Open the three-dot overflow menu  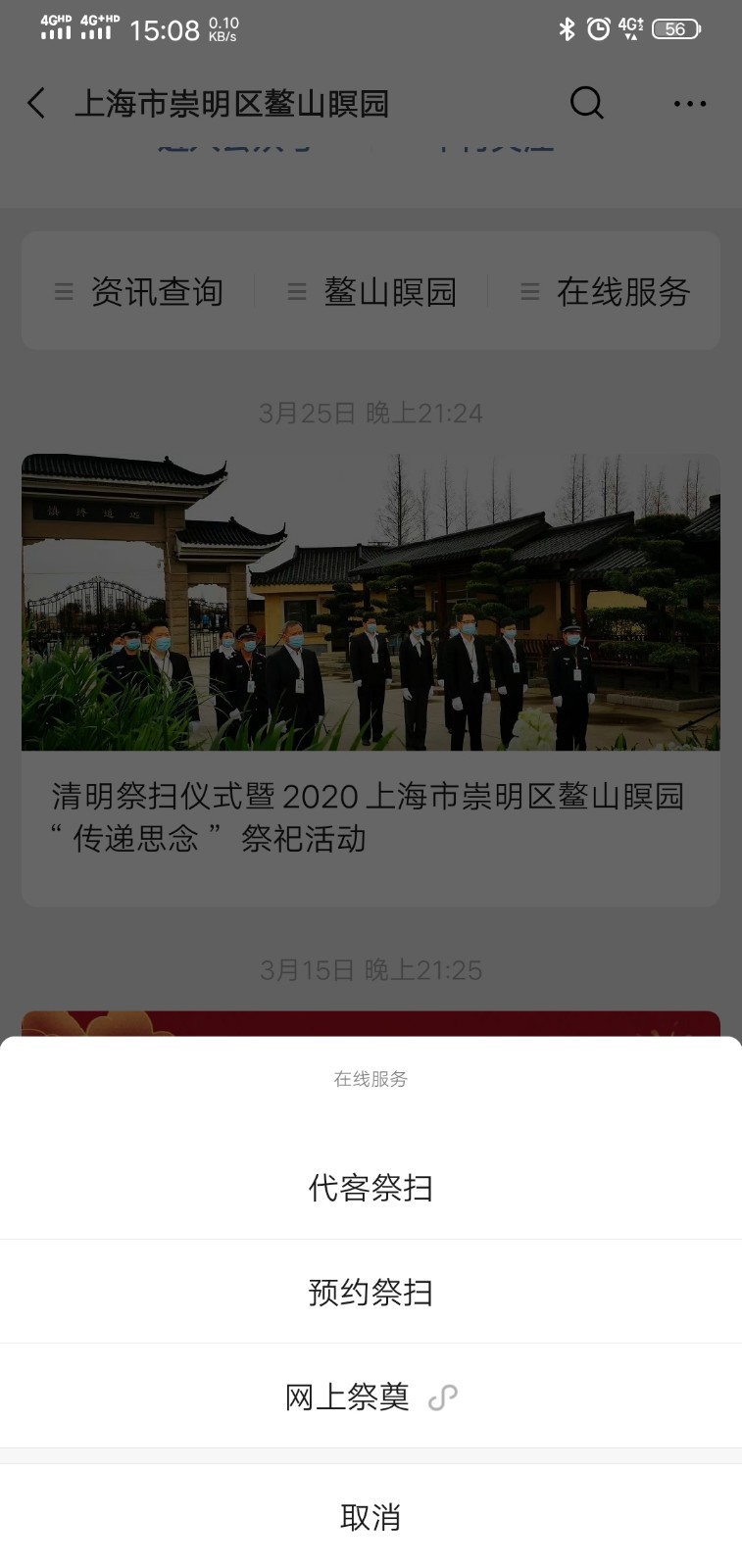tap(689, 103)
